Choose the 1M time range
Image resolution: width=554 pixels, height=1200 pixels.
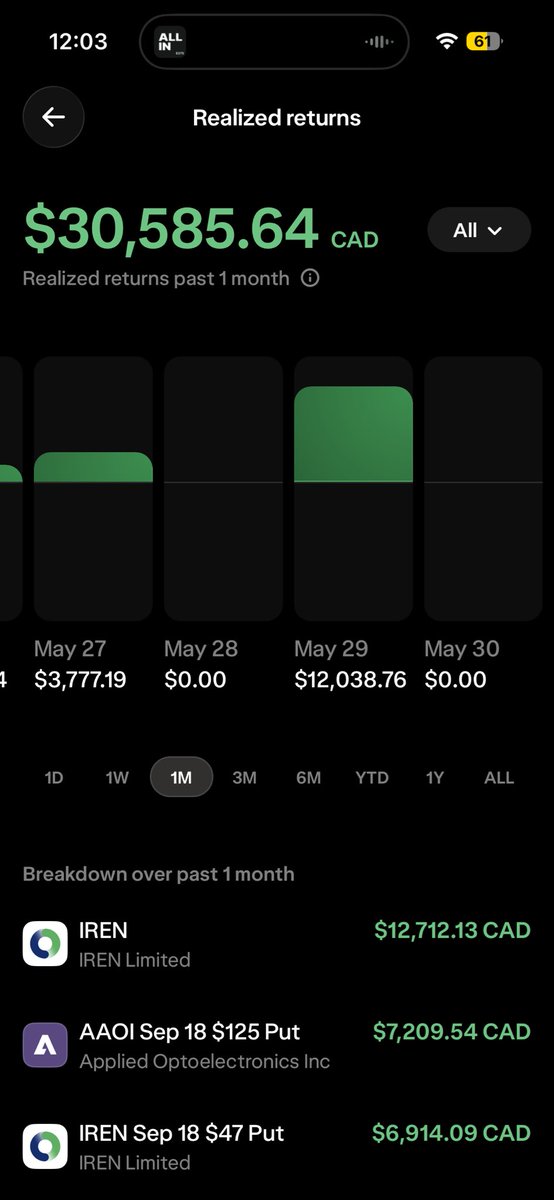click(x=181, y=777)
